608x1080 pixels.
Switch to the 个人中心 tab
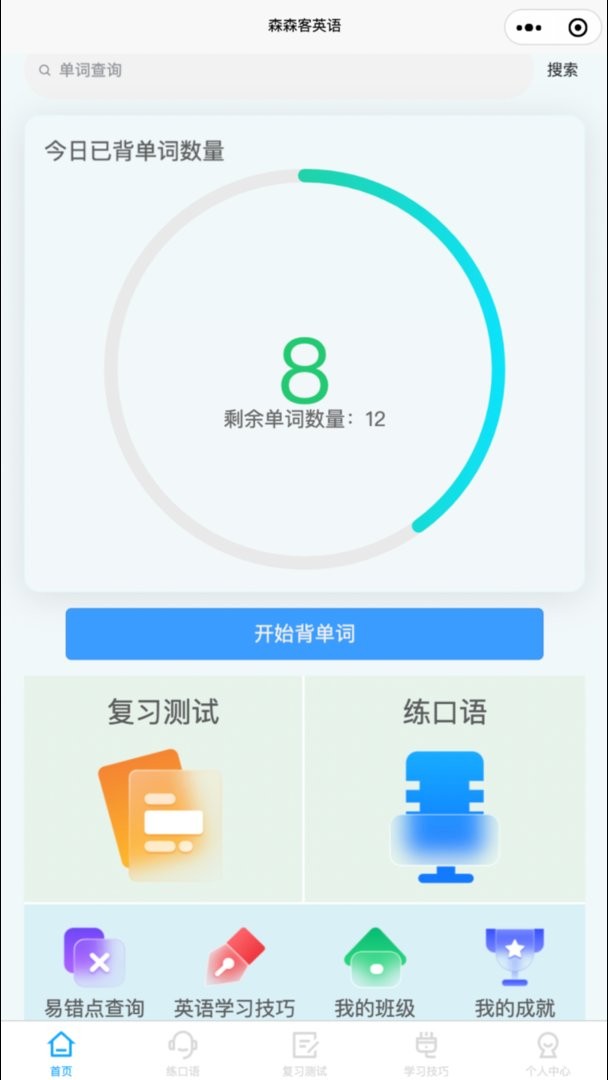coord(547,1053)
